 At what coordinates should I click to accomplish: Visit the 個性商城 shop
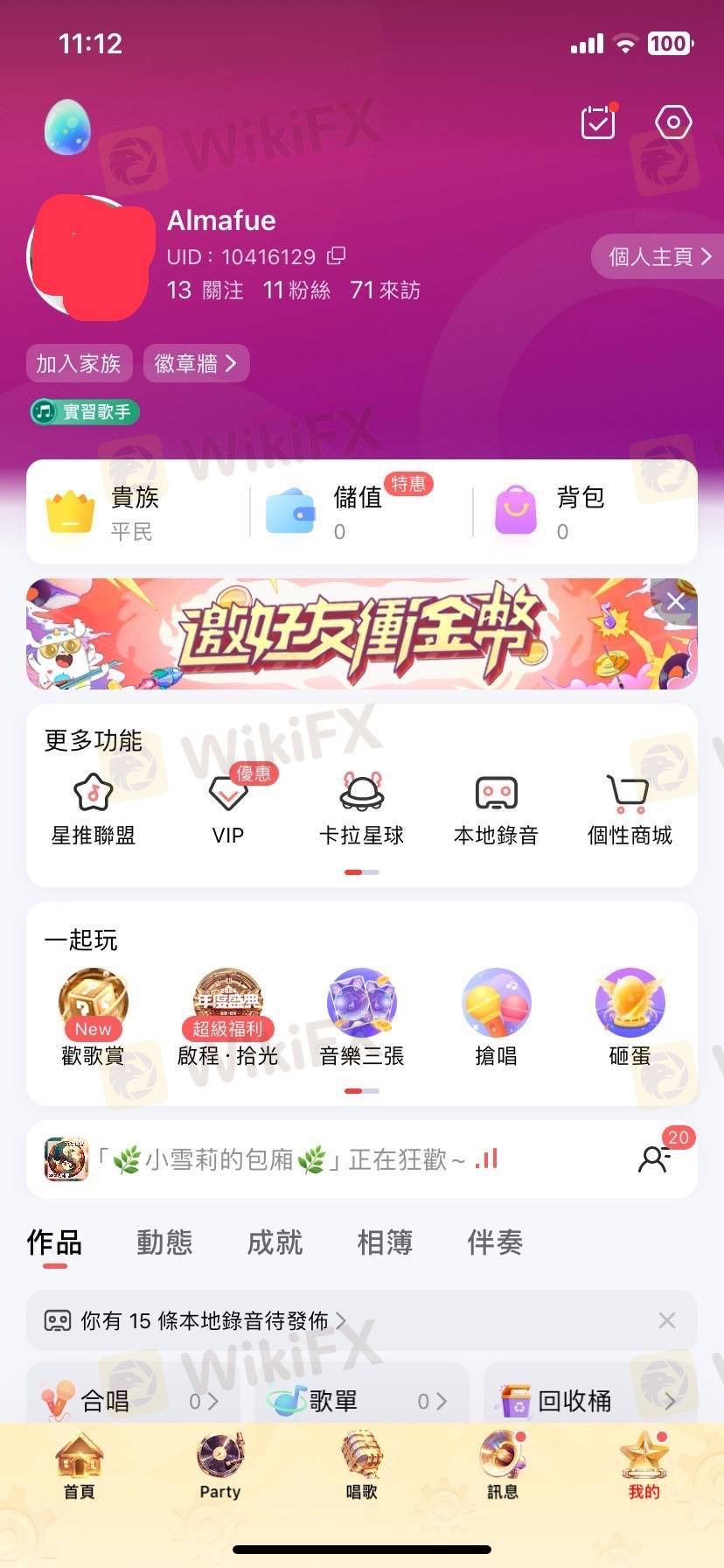(630, 809)
